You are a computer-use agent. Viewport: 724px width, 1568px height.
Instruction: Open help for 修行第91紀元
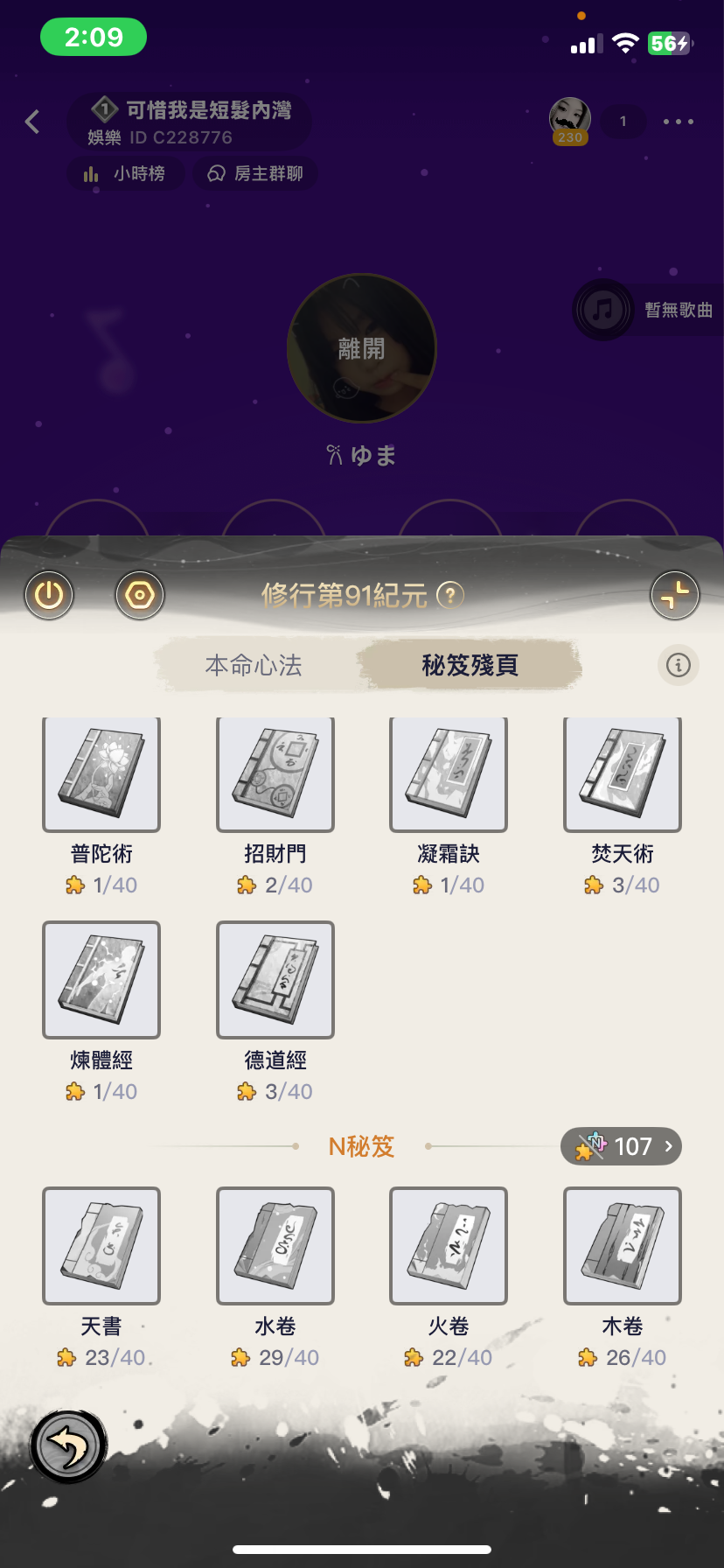tap(450, 596)
